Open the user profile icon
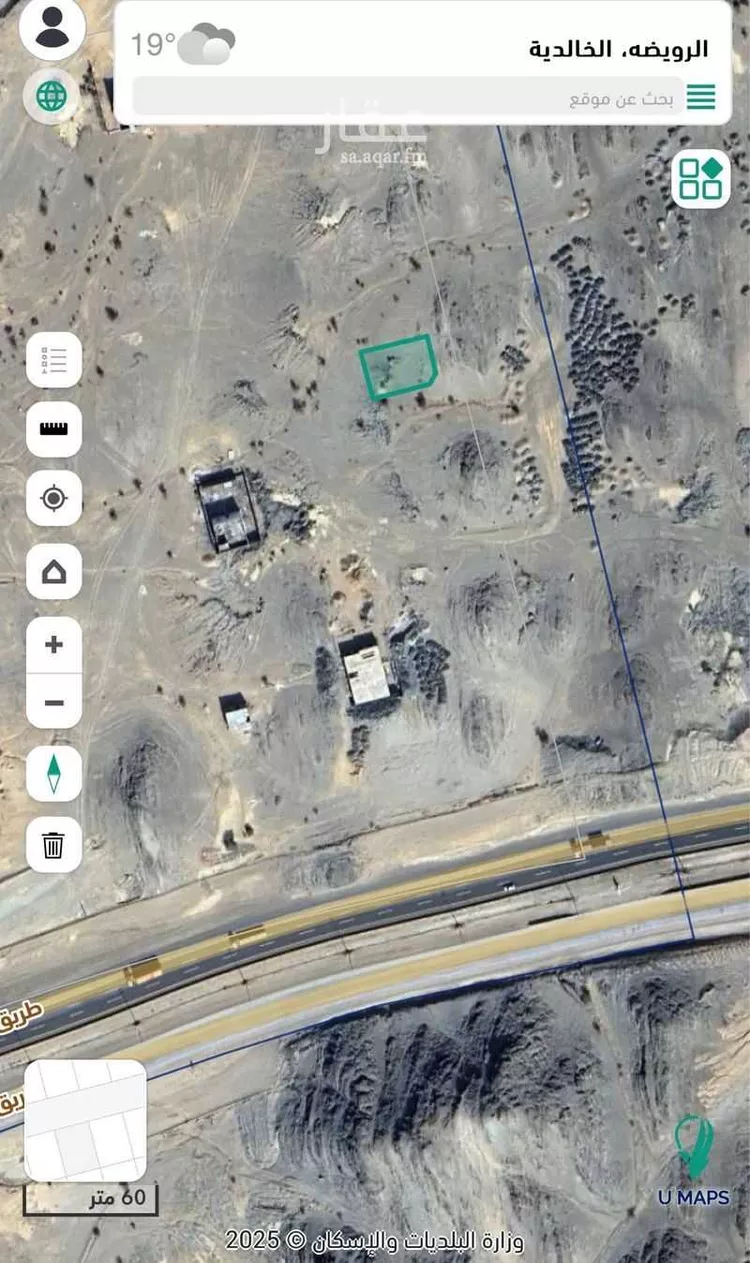This screenshot has width=750, height=1263. coord(50,28)
